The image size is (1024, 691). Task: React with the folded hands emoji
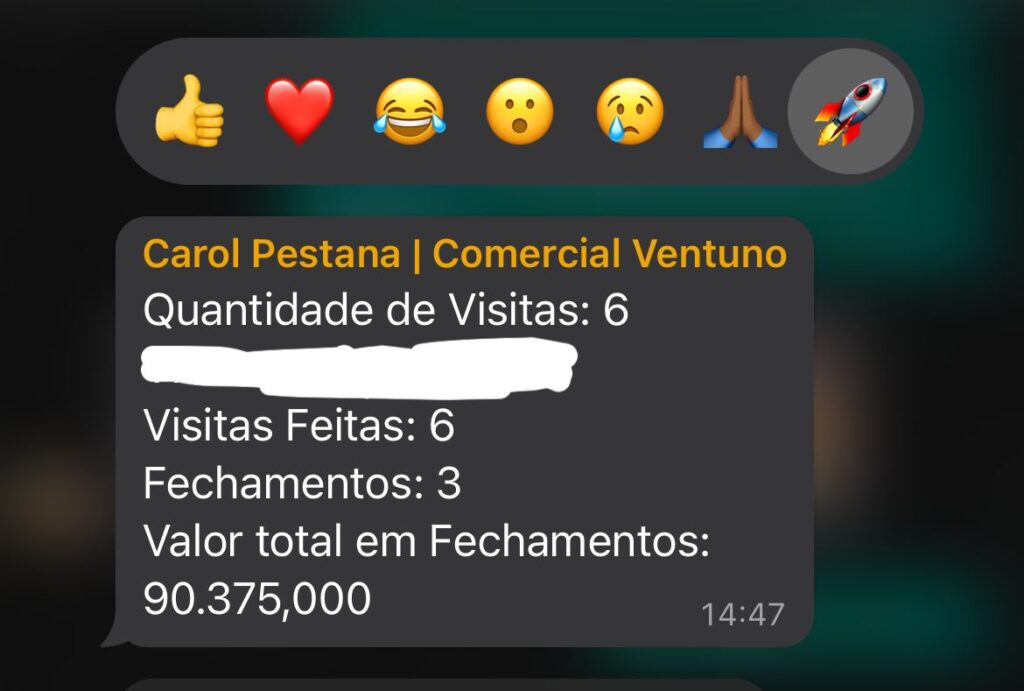741,111
